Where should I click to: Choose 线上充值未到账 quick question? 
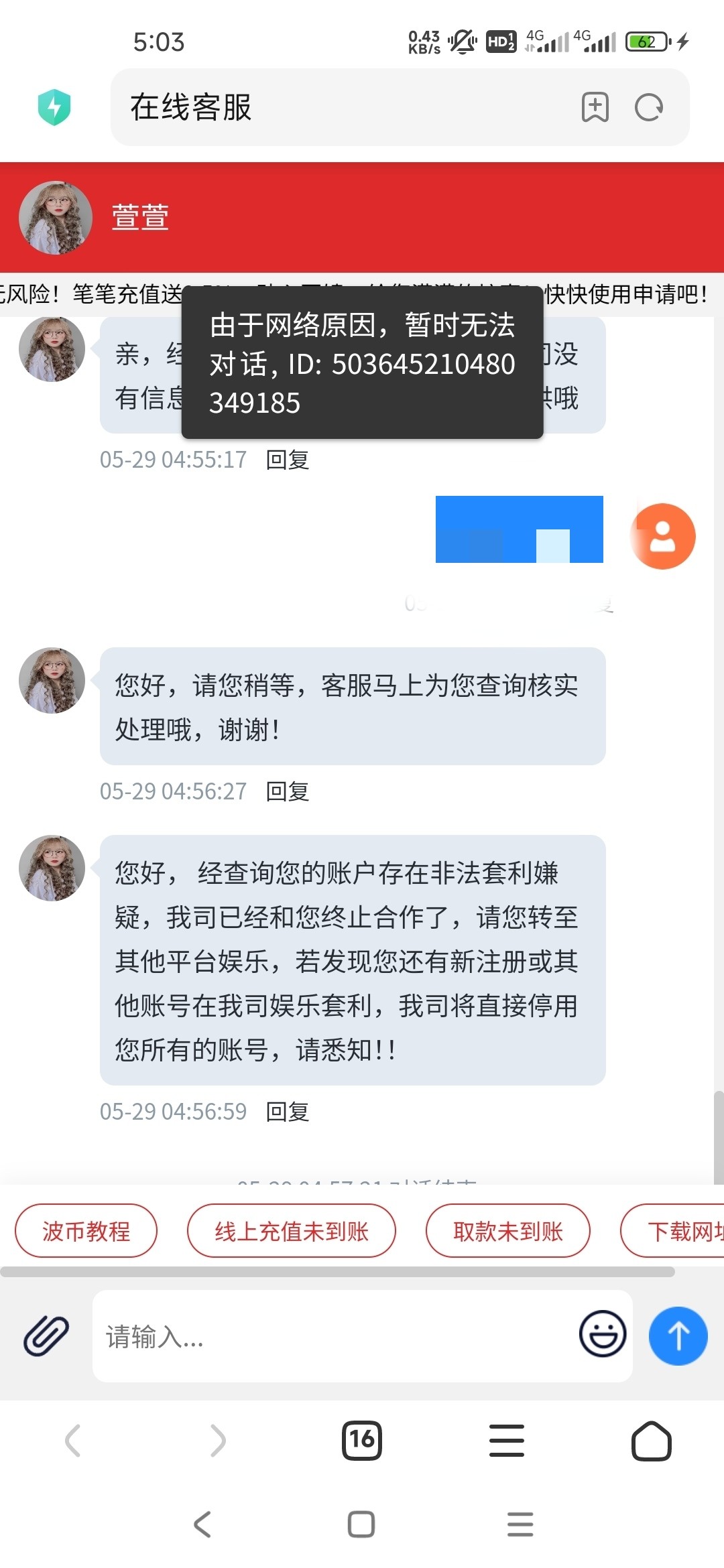coord(292,1231)
